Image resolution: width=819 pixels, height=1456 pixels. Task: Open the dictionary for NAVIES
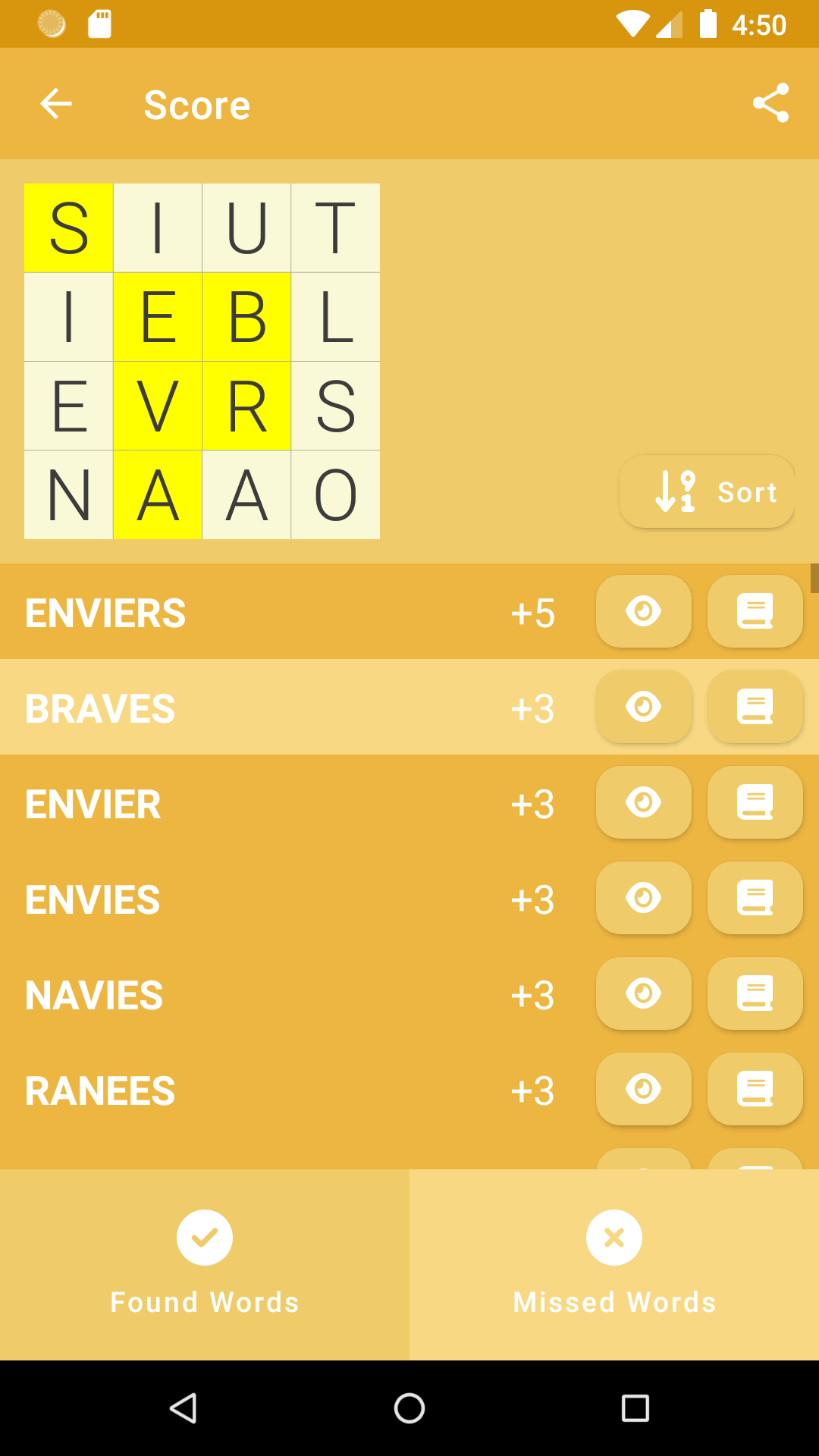pyautogui.click(x=755, y=993)
